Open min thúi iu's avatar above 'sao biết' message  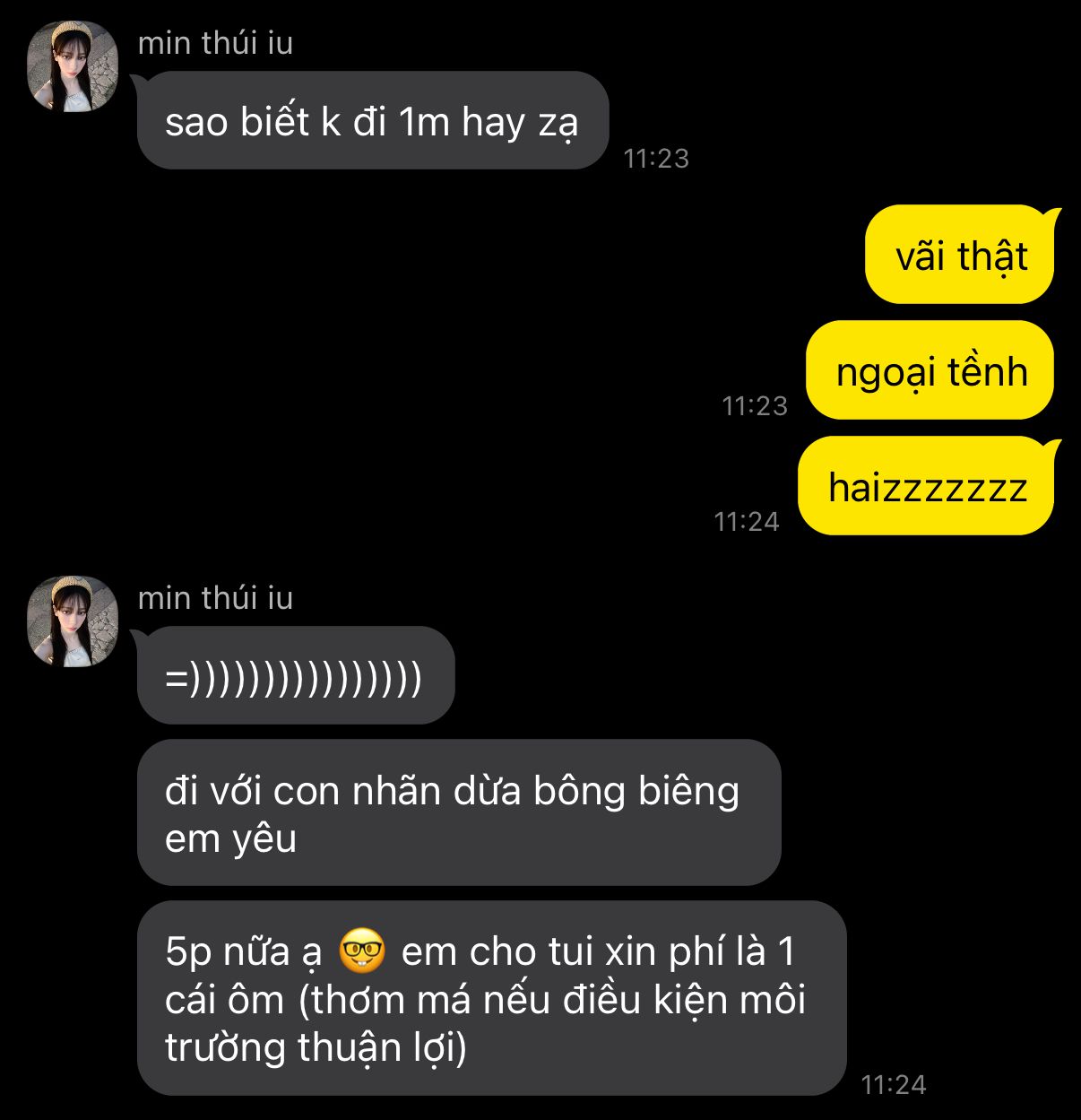coord(73,66)
